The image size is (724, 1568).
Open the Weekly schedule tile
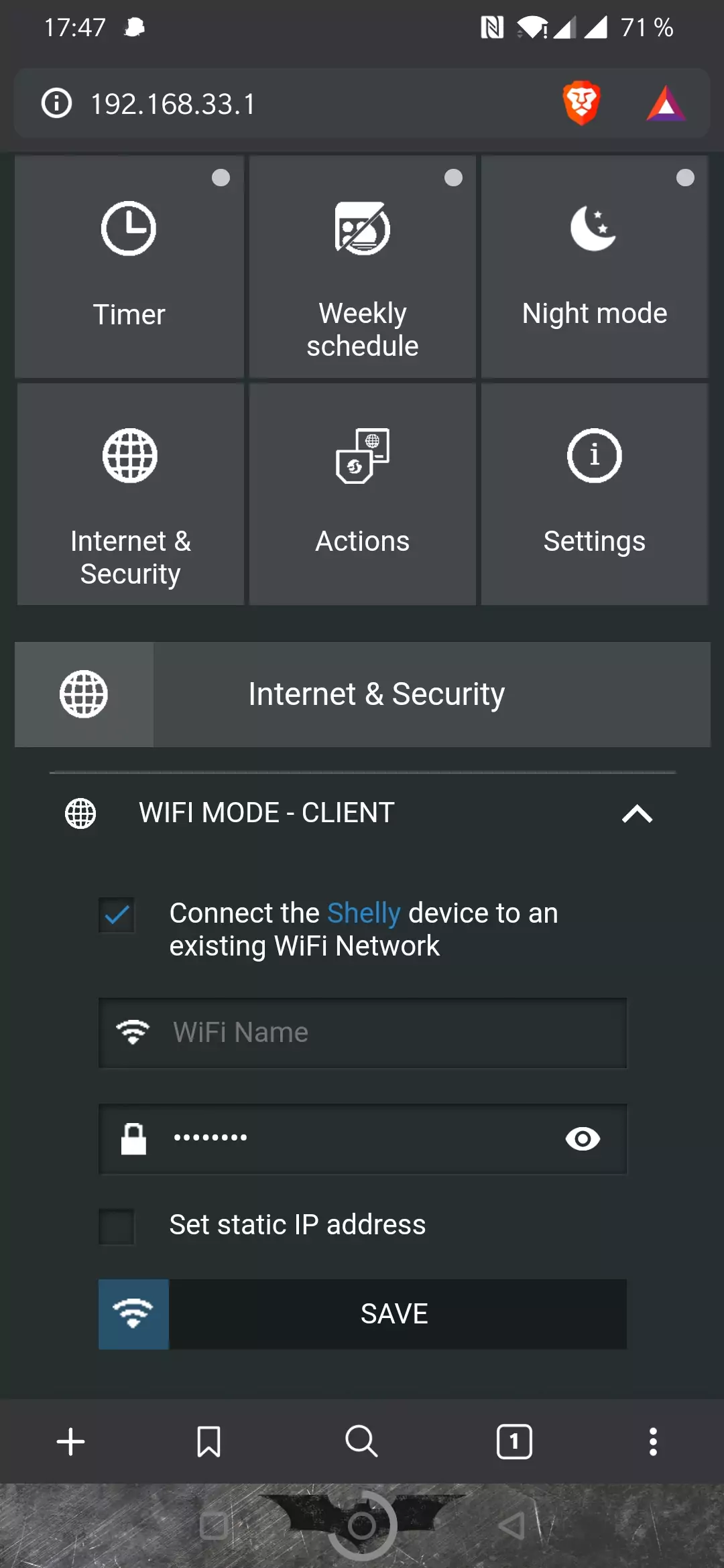coord(363,267)
